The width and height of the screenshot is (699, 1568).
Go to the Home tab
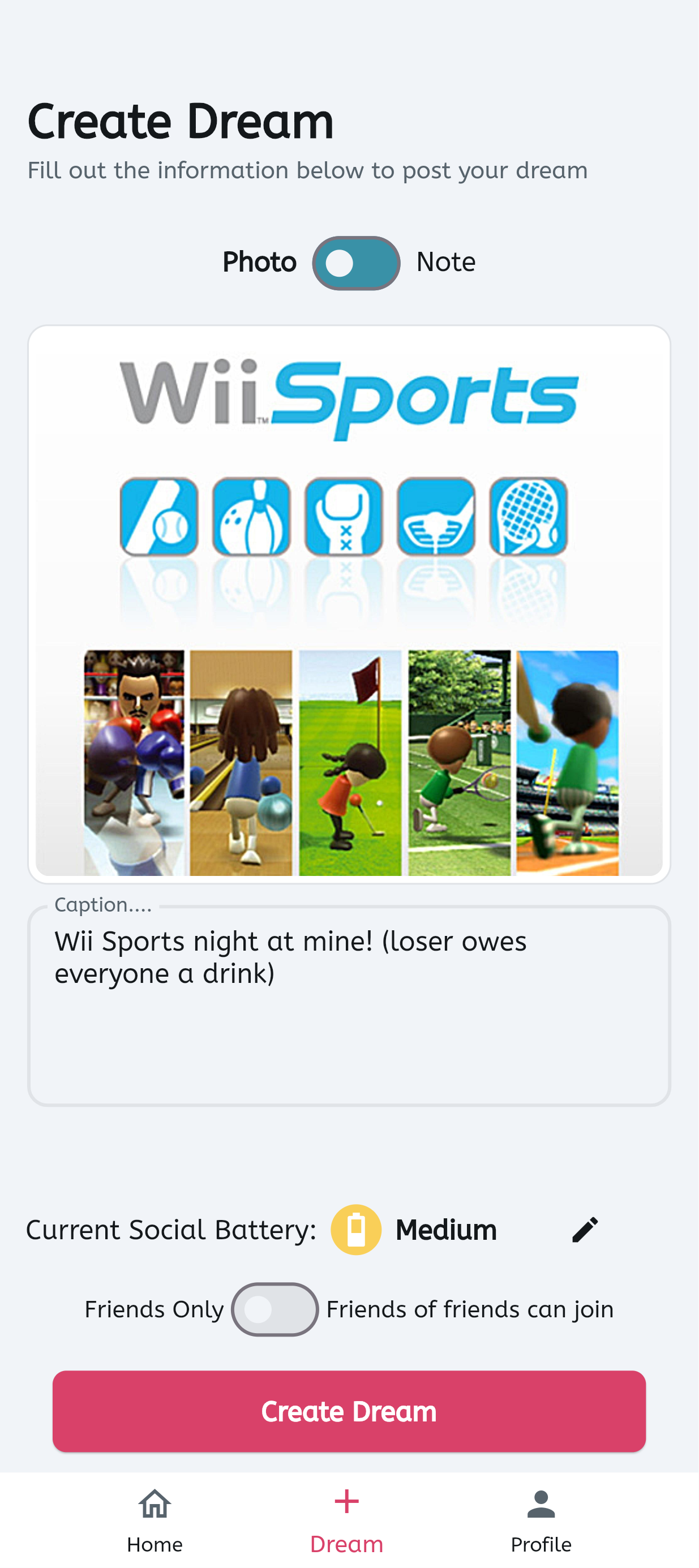[x=155, y=1519]
